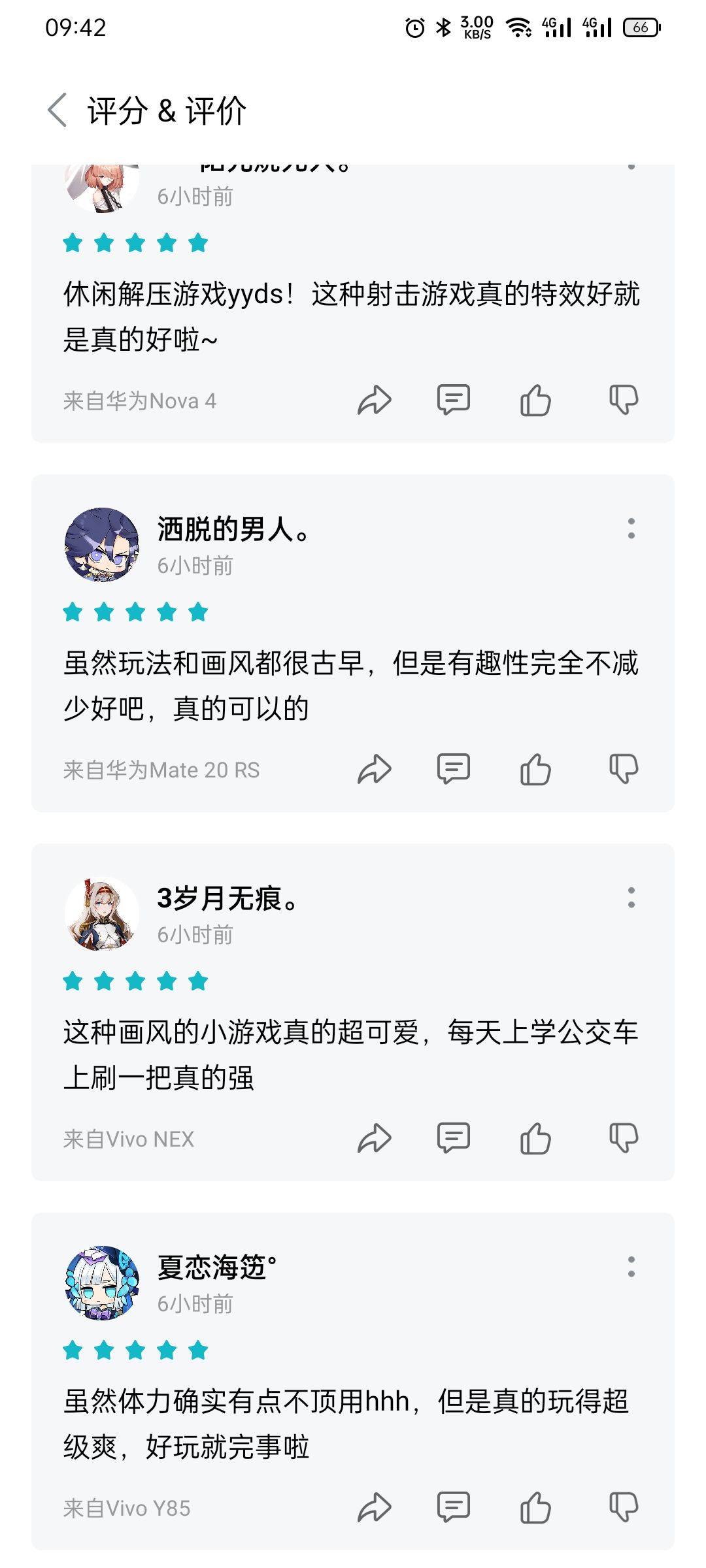Screen dimensions: 706x1568
Task: Share the review from 华为Nova 4
Action: 375,400
